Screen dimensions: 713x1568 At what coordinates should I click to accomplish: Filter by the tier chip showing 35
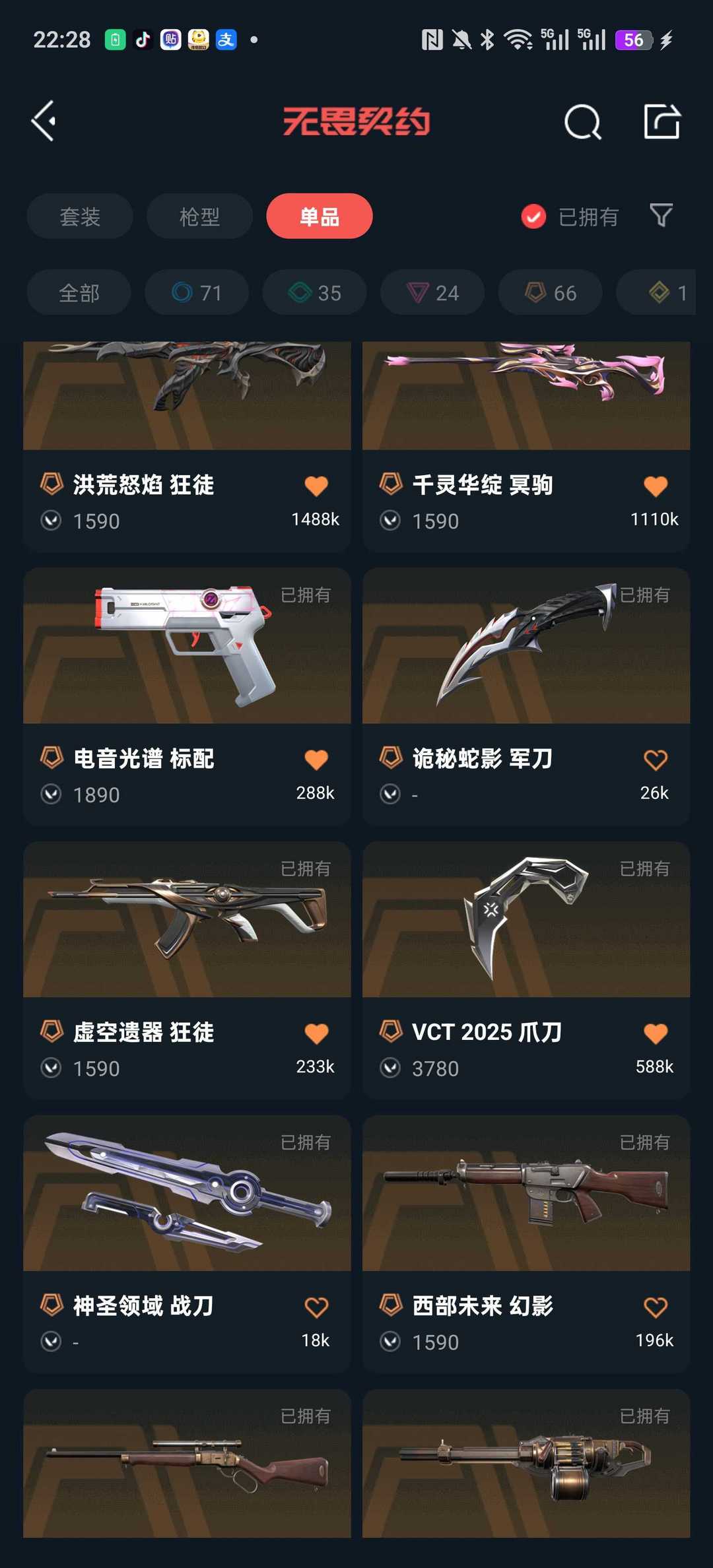(x=314, y=292)
